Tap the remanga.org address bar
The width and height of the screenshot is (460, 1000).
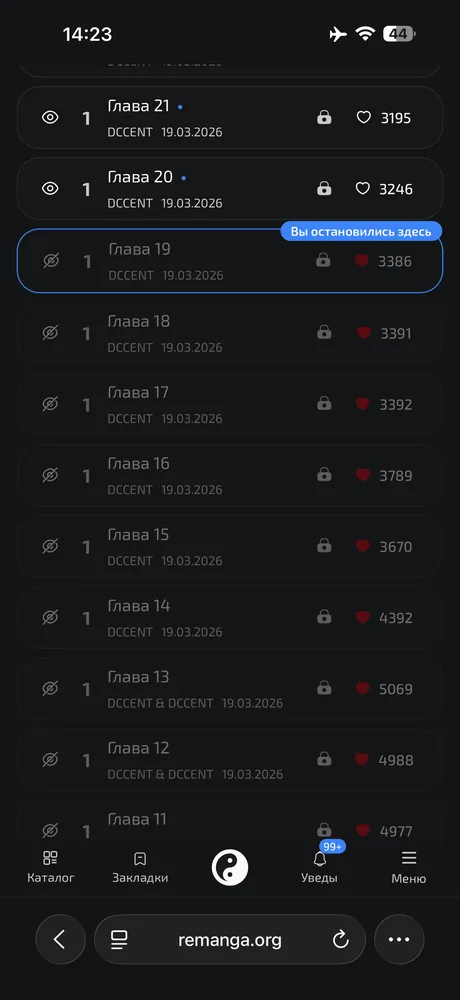tap(230, 939)
